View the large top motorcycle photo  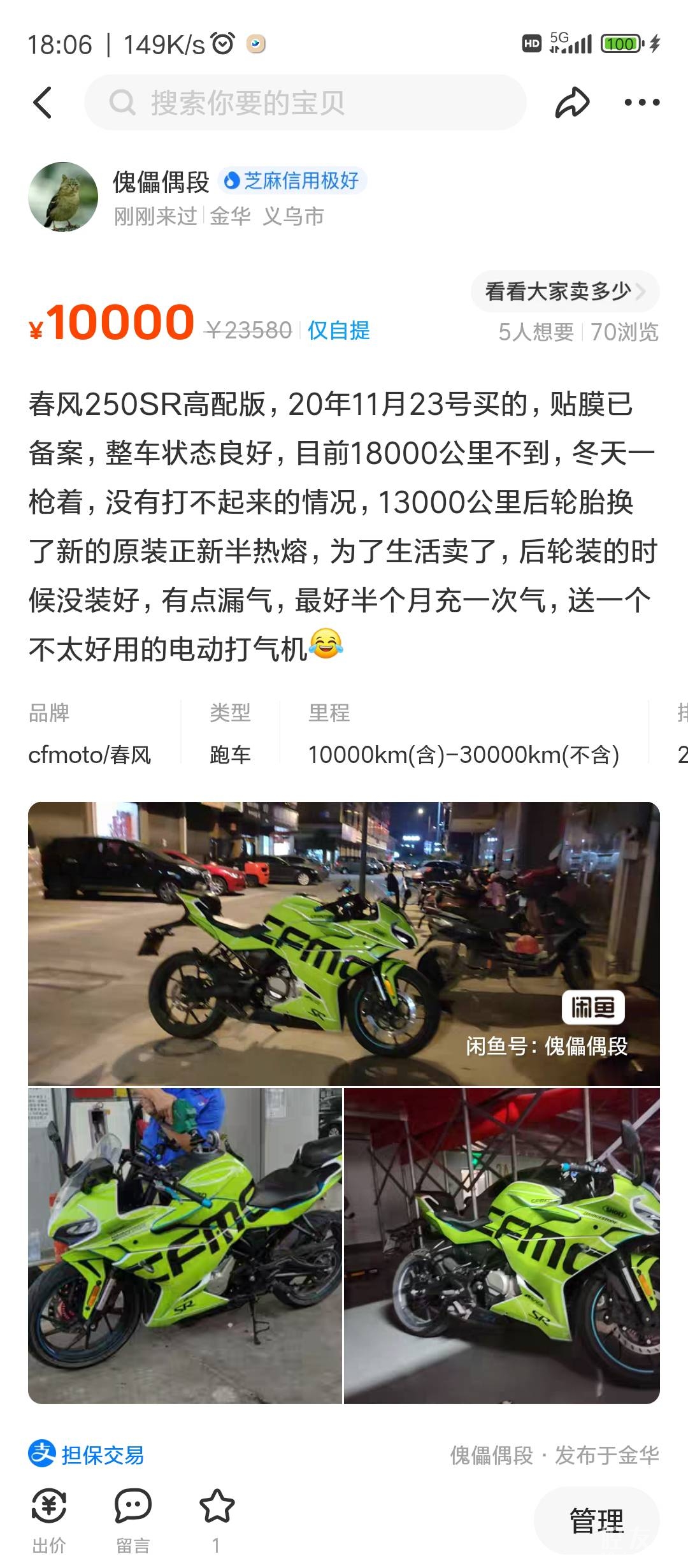pos(344,943)
